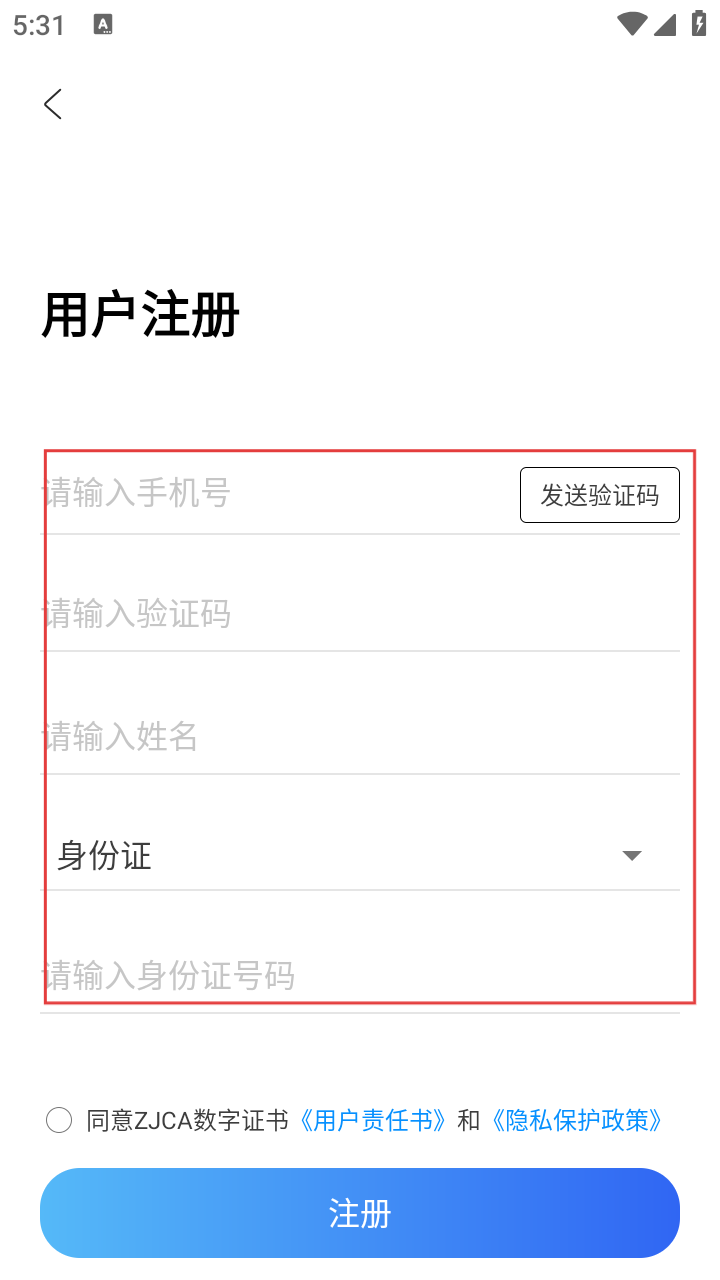This screenshot has height=1280, width=720.
Task: Open the 《用户责任书》 link
Action: click(x=373, y=1120)
